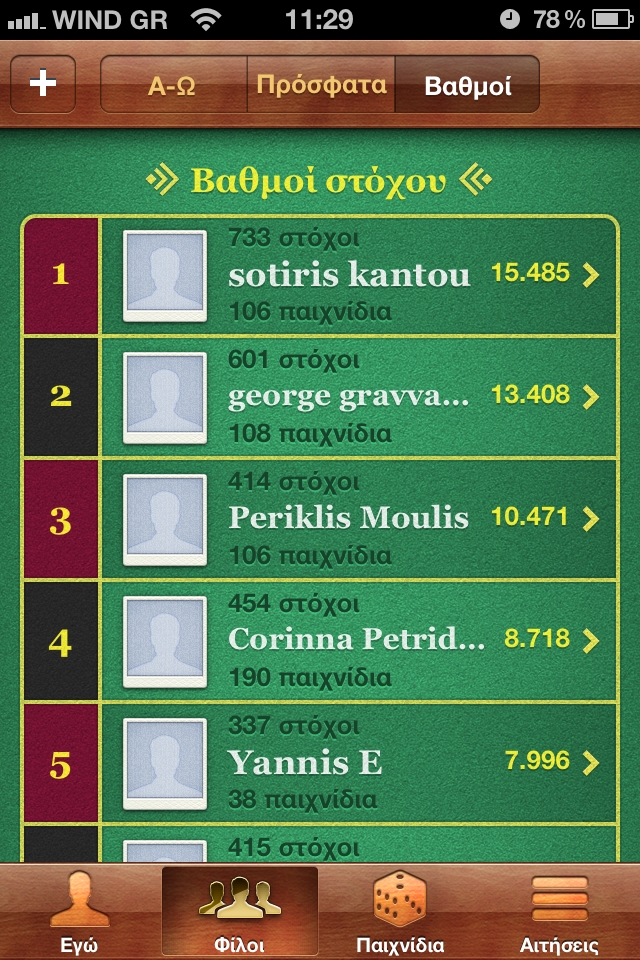640x960 pixels.
Task: Tap the plus button to add a friend
Action: [43, 84]
